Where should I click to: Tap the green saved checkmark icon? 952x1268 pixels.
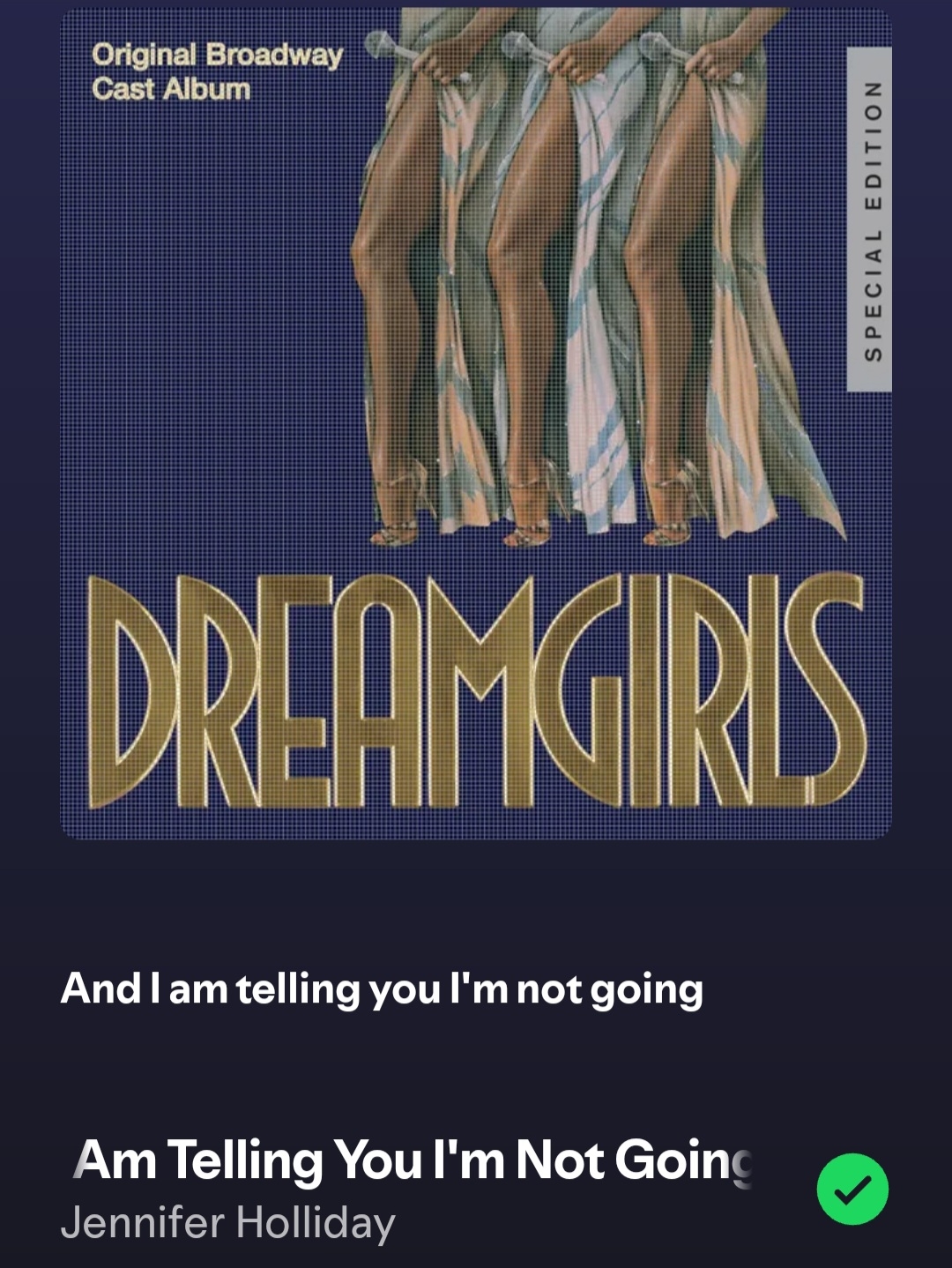coord(852,1189)
